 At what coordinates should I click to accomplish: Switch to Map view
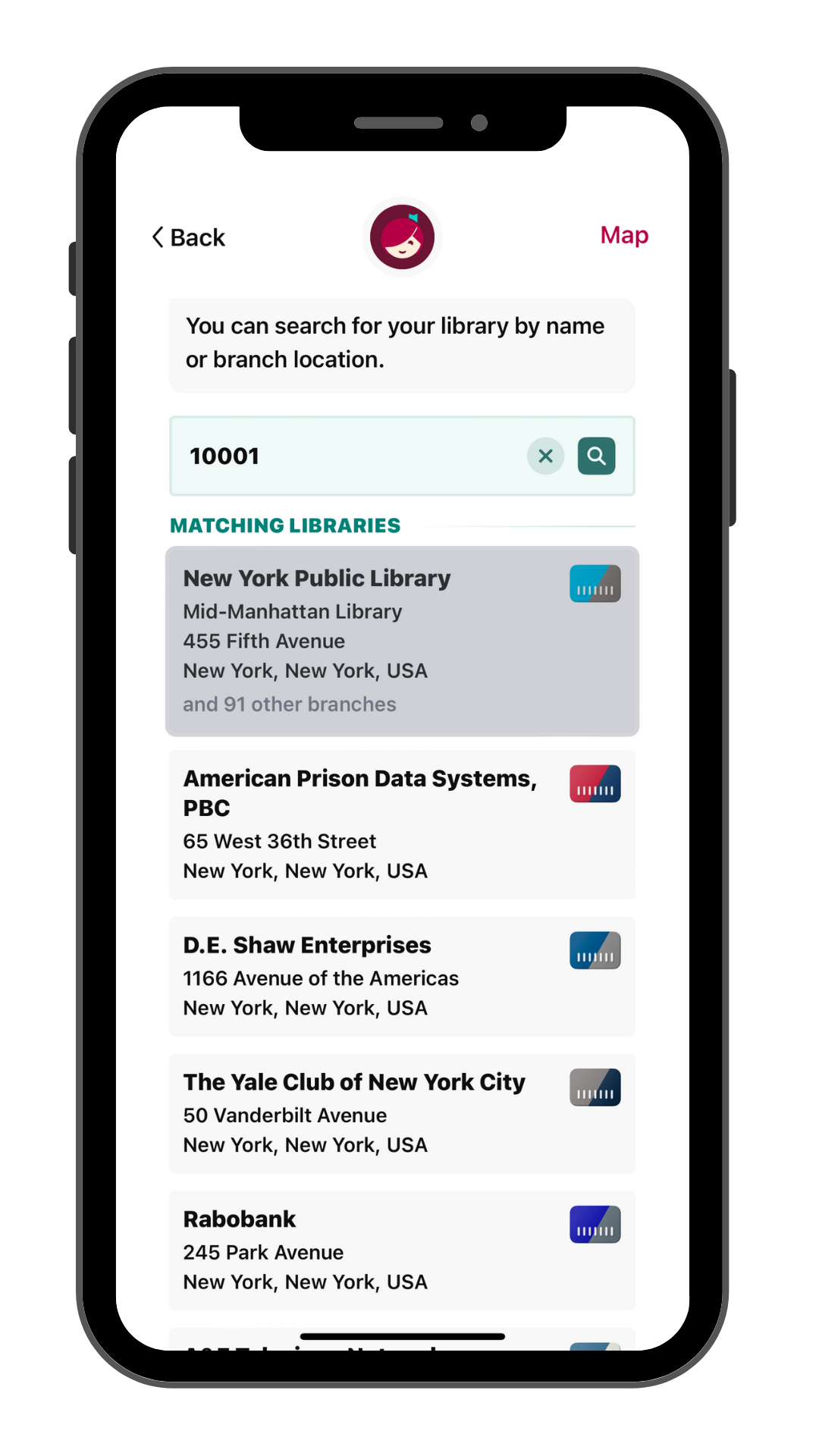tap(624, 236)
